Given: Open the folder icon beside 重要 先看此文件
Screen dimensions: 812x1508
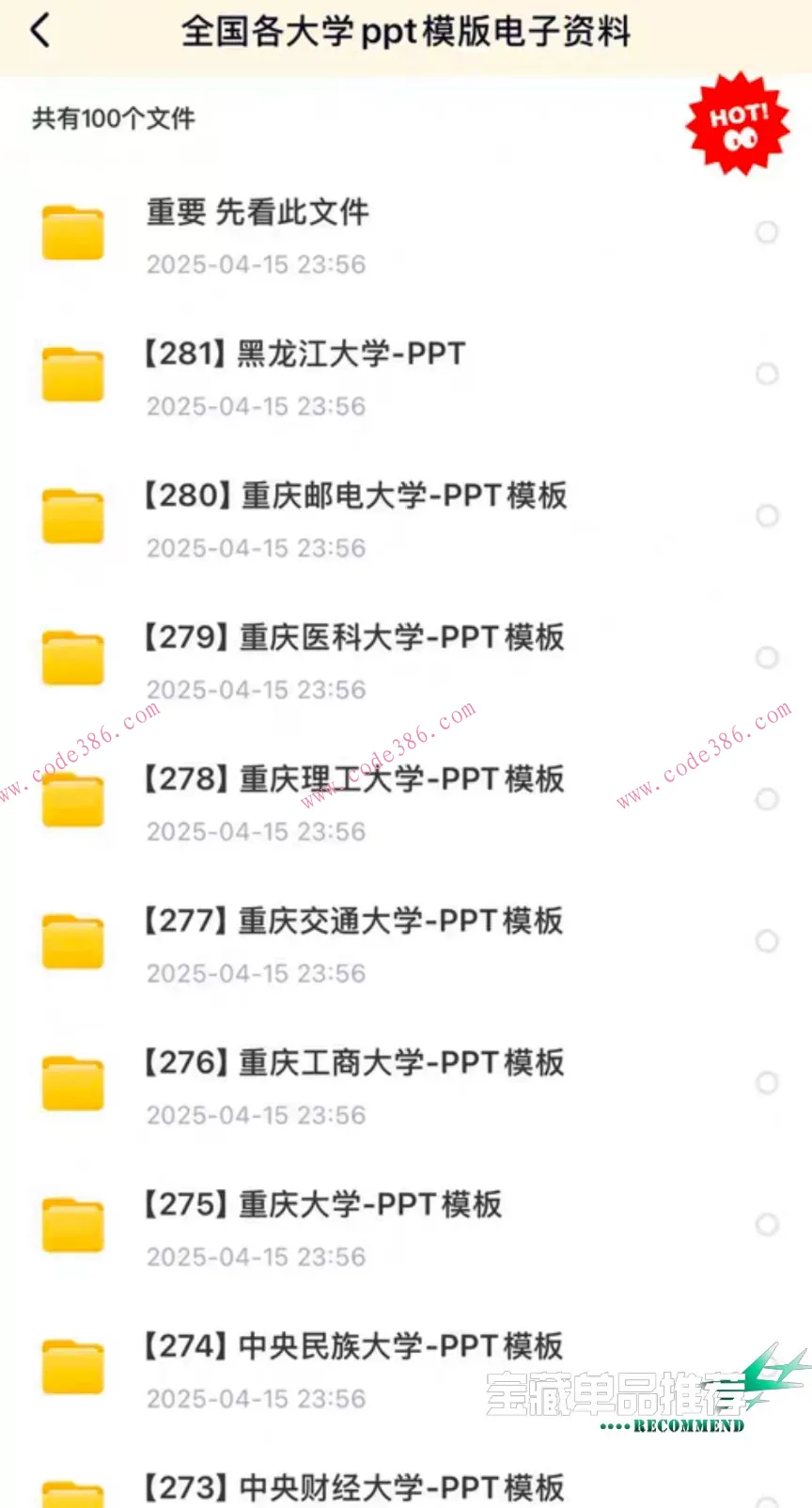Looking at the screenshot, I should 73,232.
